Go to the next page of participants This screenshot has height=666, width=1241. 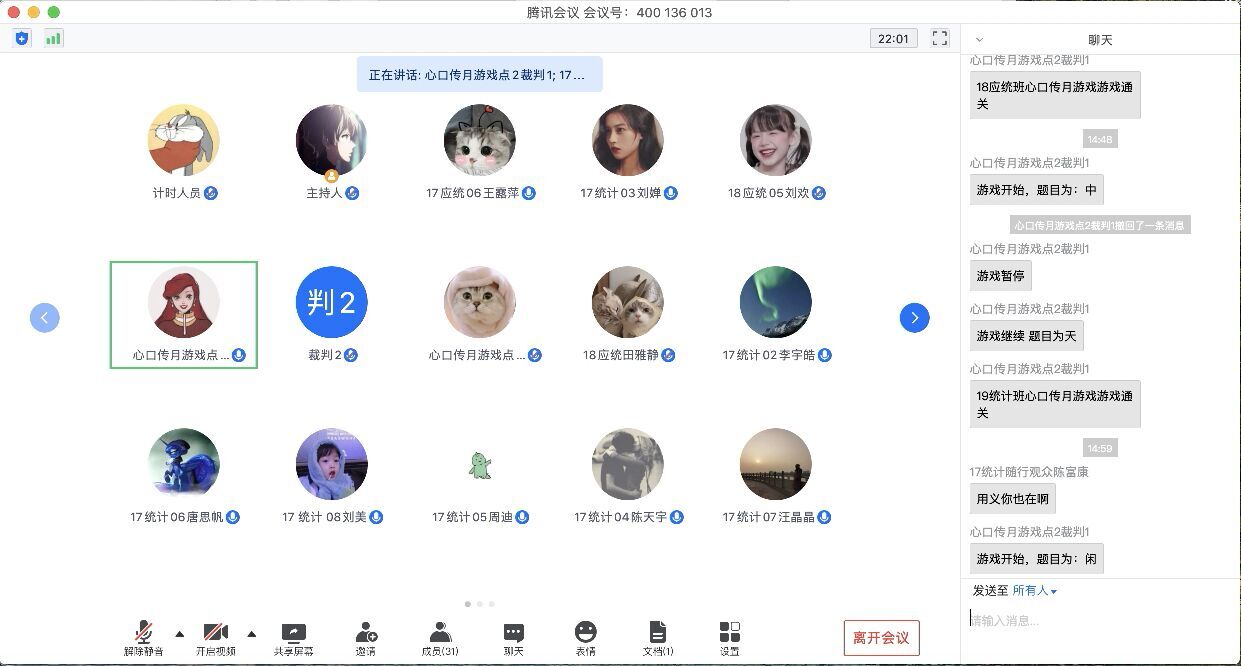tap(914, 318)
